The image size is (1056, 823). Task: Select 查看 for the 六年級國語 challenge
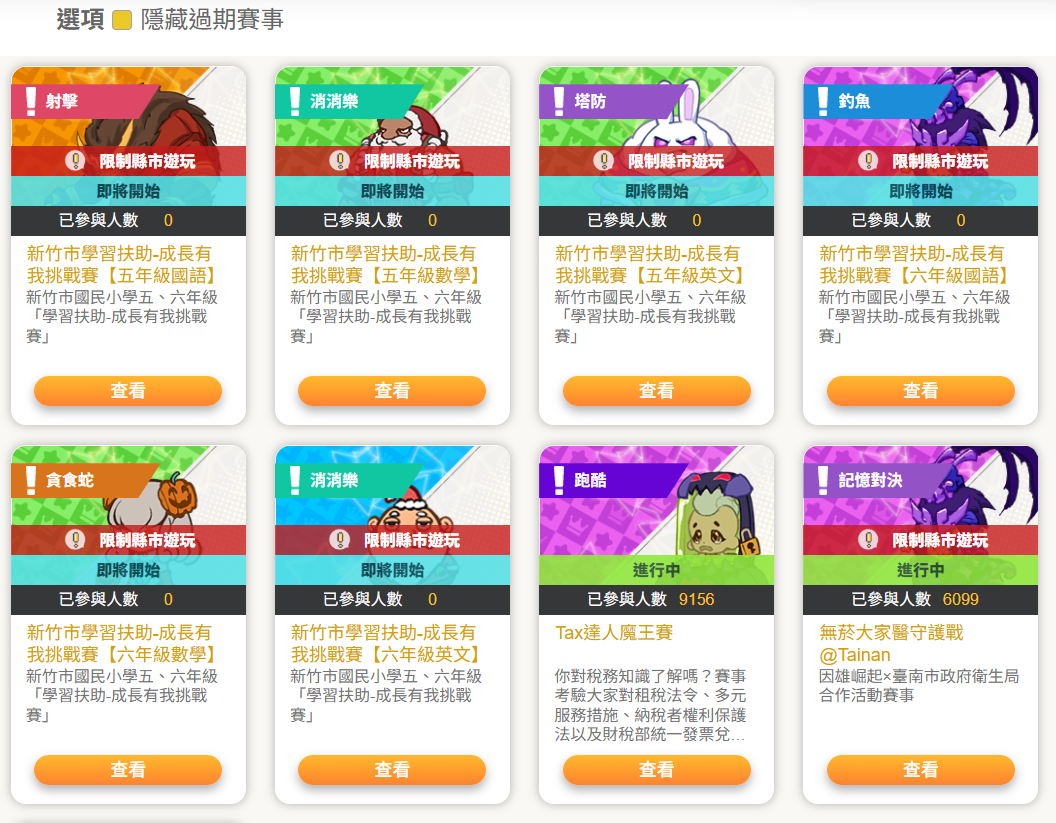pos(920,391)
